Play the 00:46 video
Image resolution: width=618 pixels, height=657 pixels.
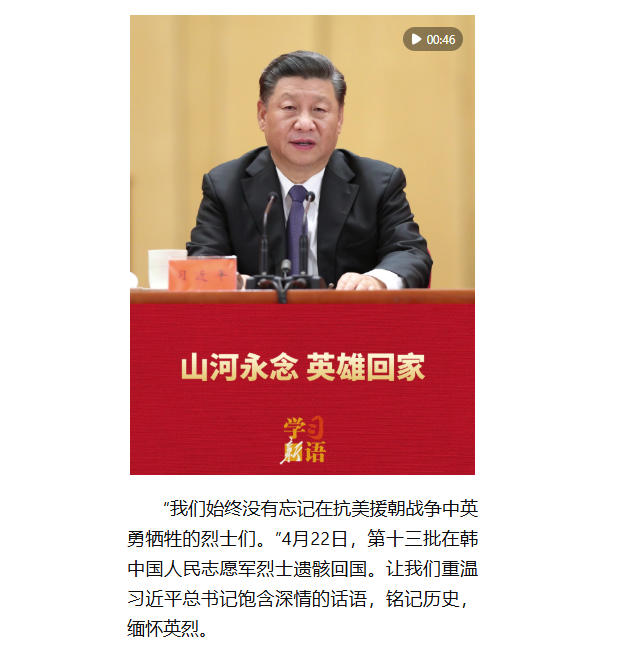(432, 40)
